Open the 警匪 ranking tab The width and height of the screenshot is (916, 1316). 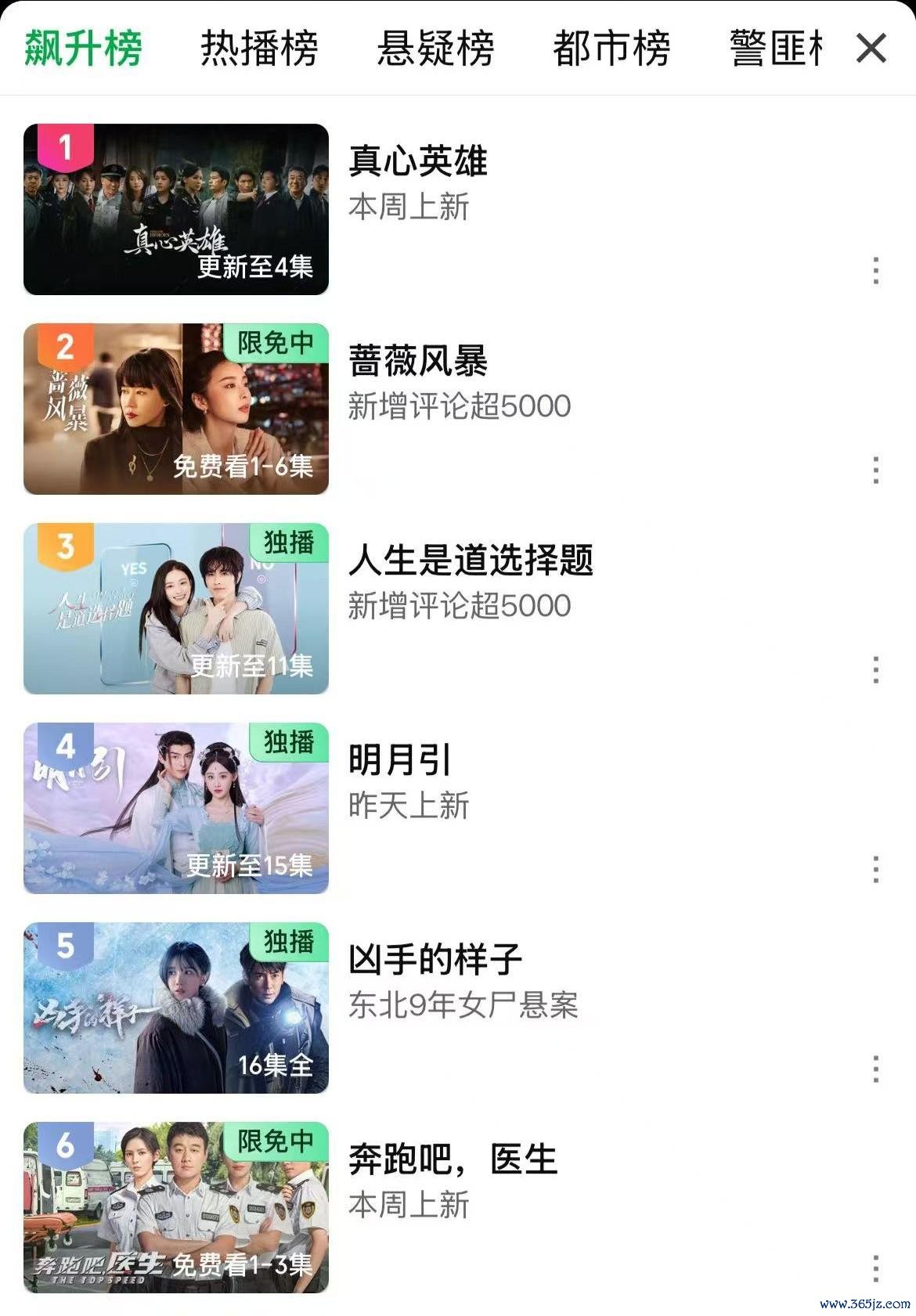click(775, 49)
